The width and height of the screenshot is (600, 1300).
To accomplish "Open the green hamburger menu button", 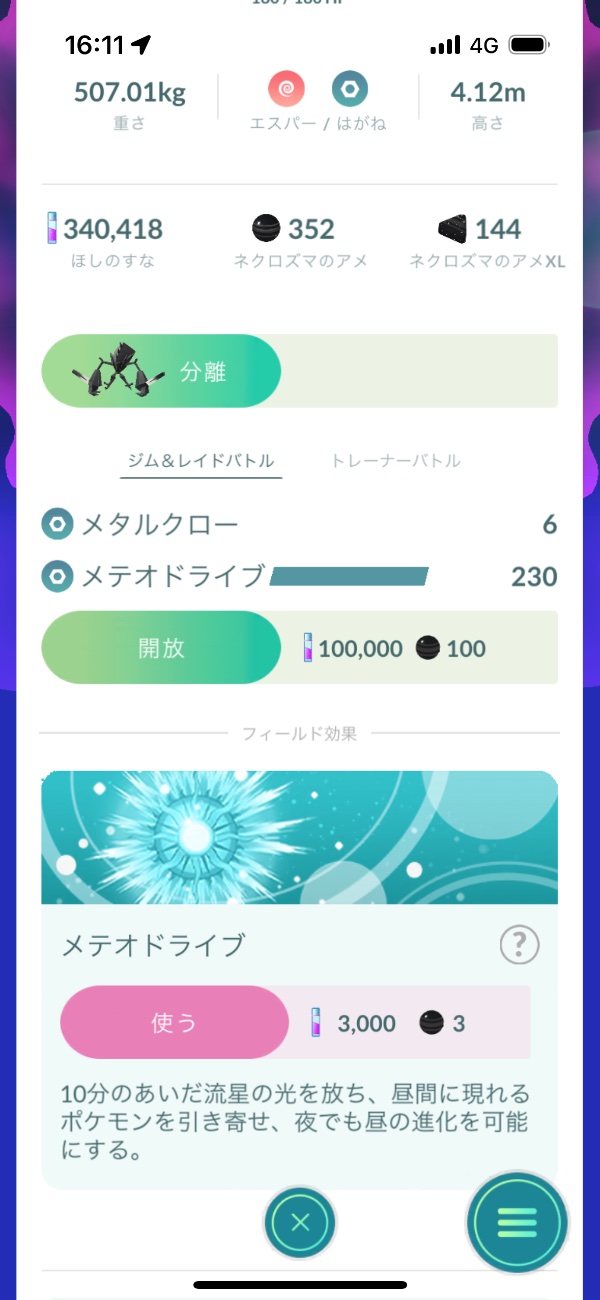I will [517, 1221].
